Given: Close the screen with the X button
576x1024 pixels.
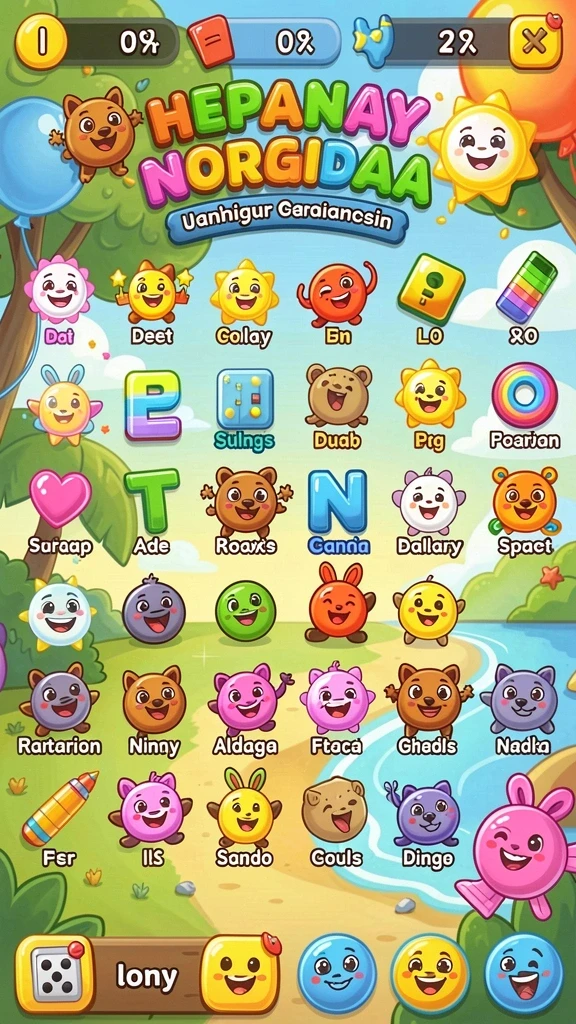Looking at the screenshot, I should tap(535, 42).
